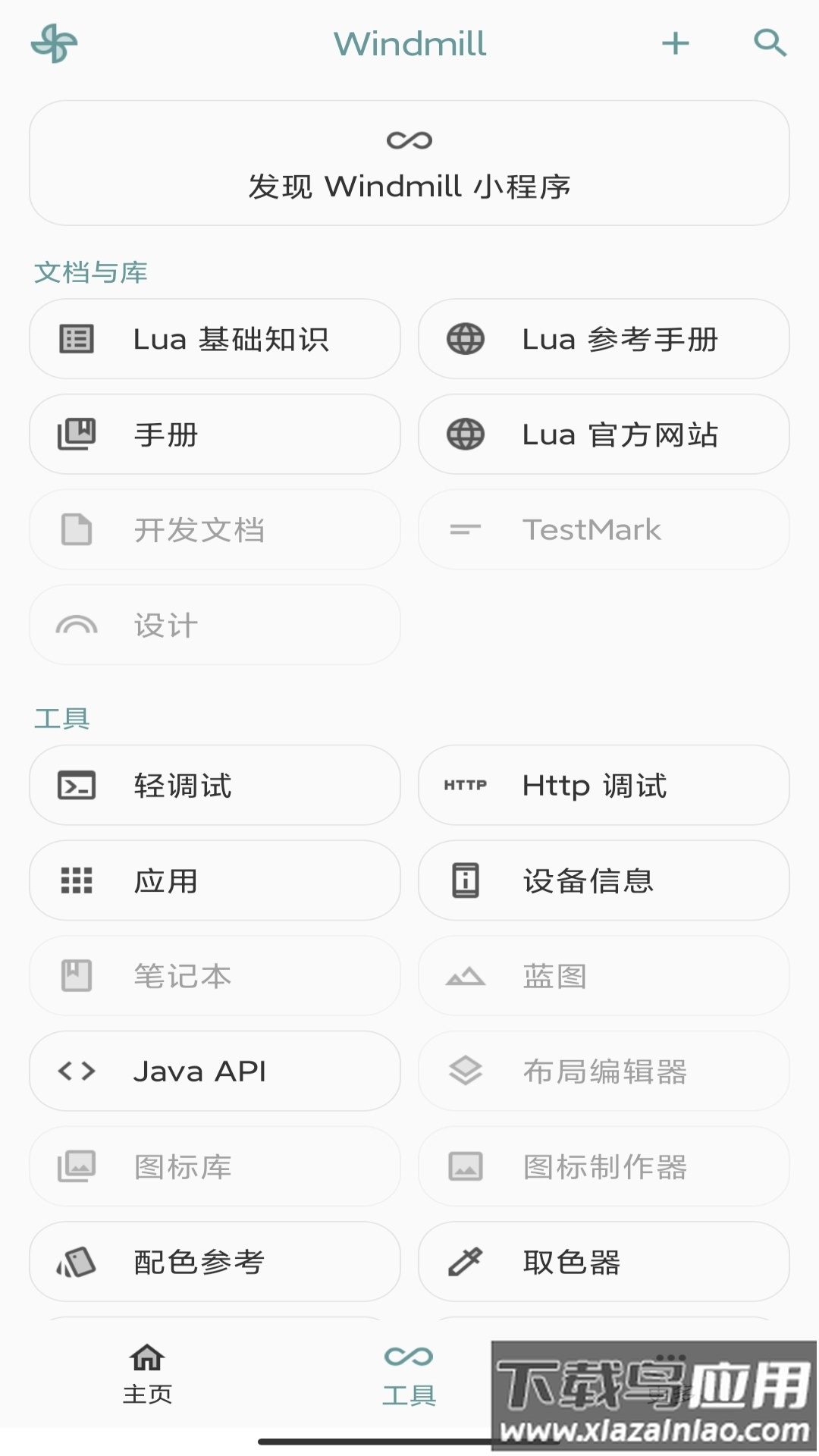Image resolution: width=819 pixels, height=1456 pixels.
Task: Select 配色参考 tool
Action: (x=215, y=1262)
